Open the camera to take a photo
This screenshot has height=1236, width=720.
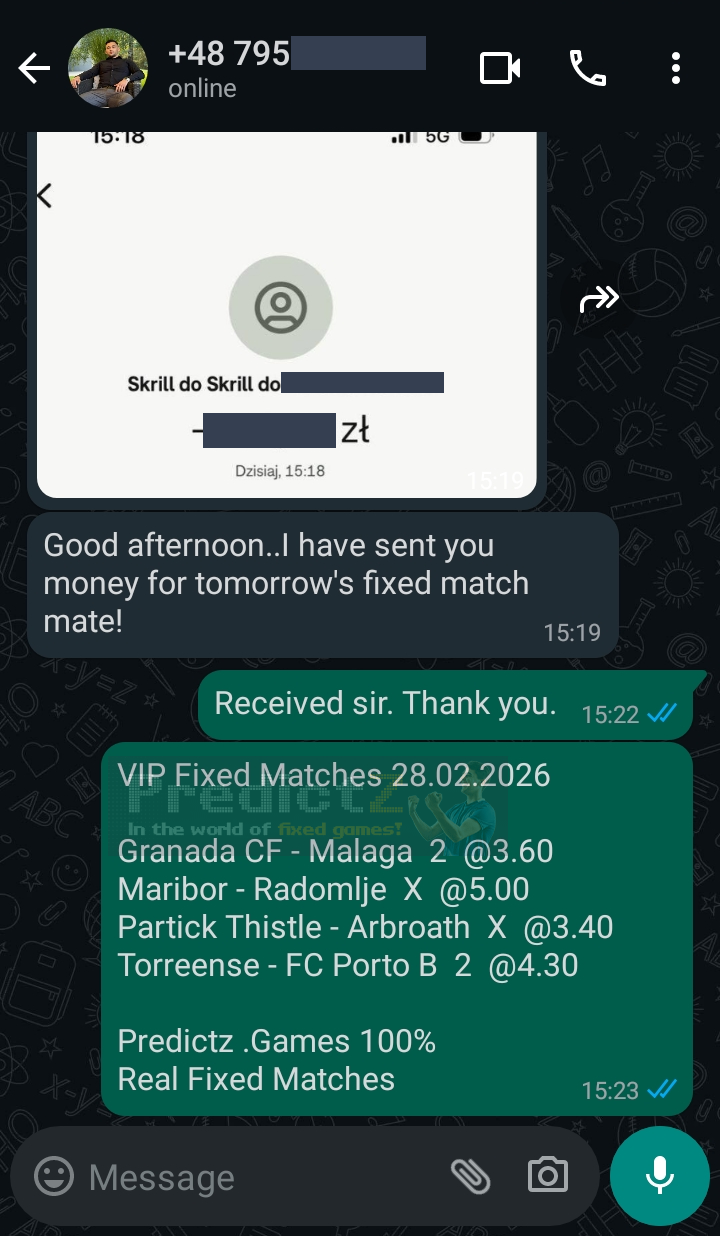coord(546,1177)
